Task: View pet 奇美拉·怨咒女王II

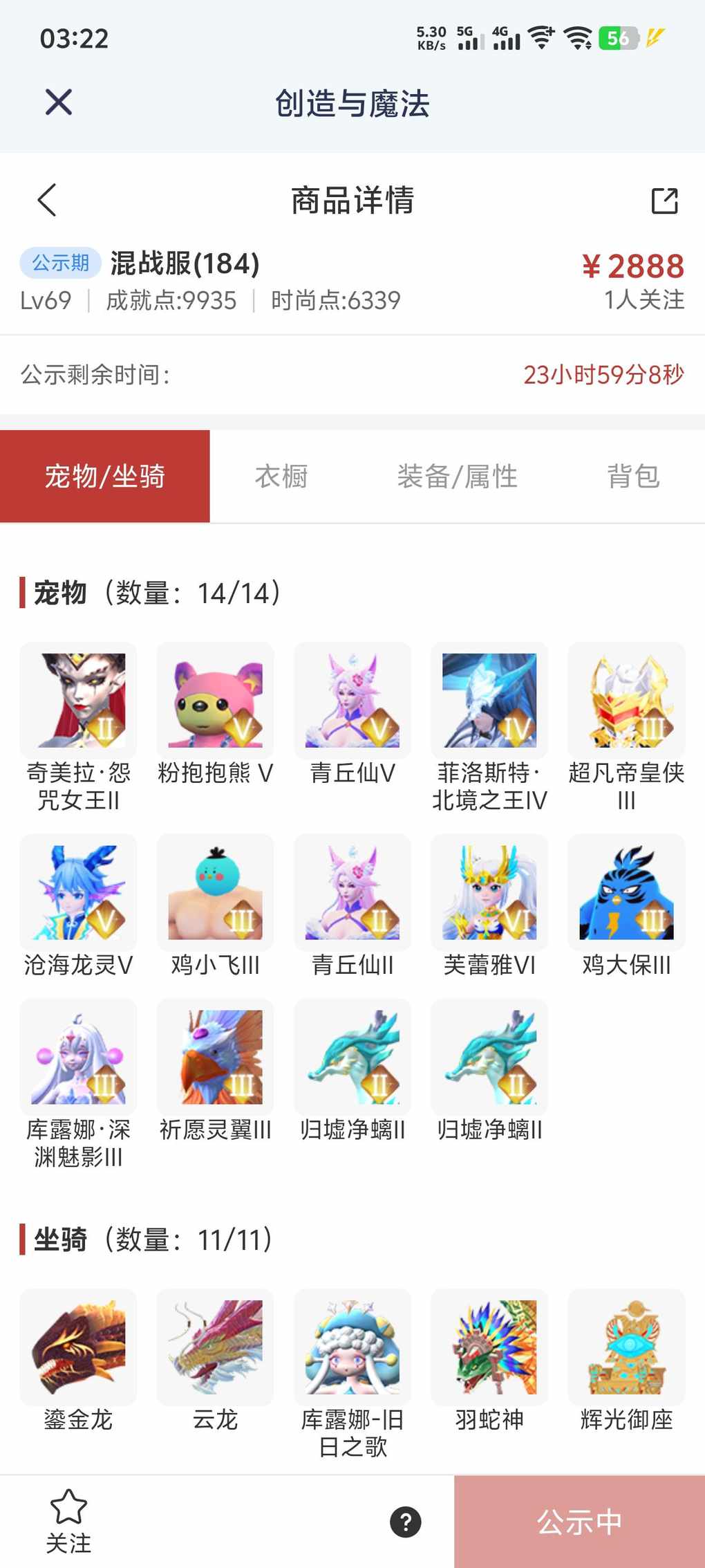Action: click(x=78, y=700)
